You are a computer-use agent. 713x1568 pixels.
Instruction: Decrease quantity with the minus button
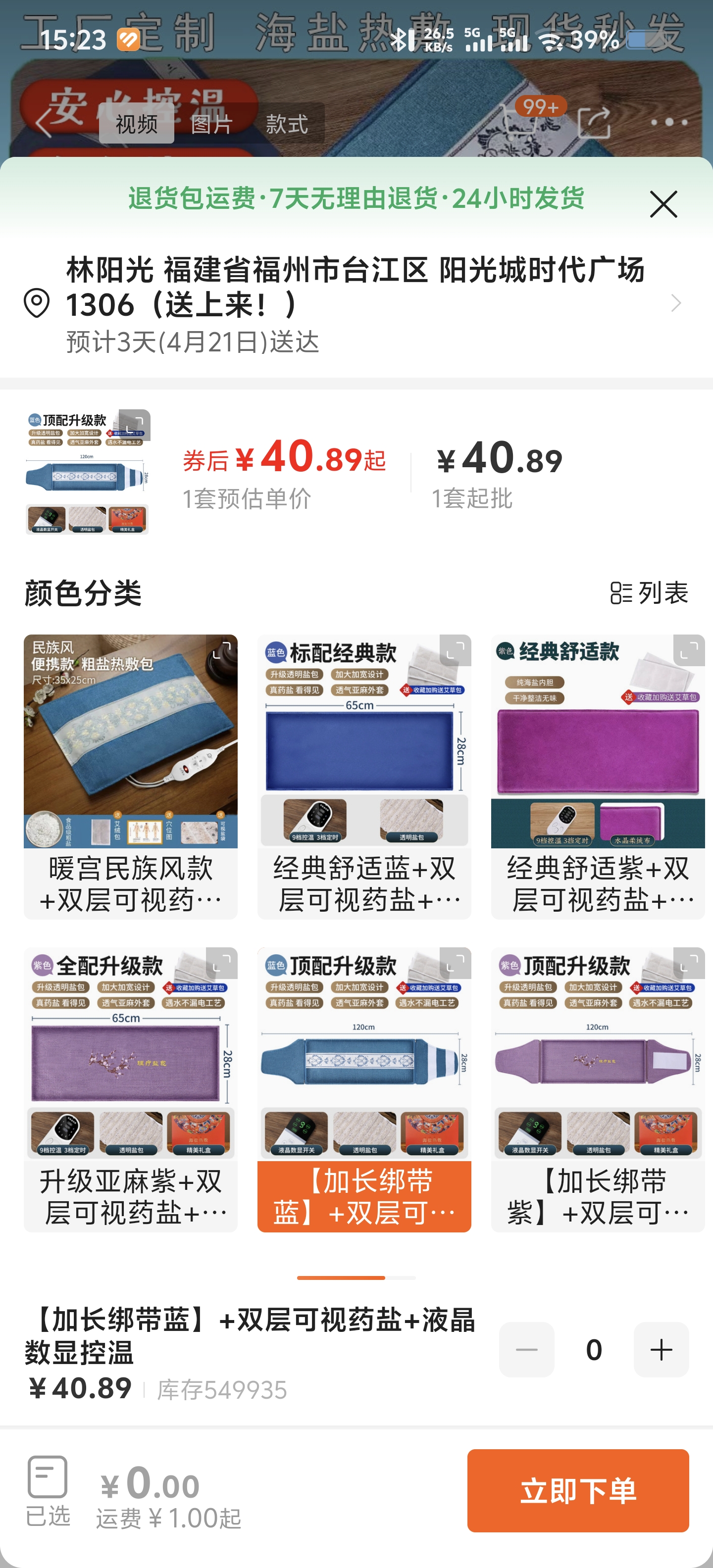[527, 1349]
